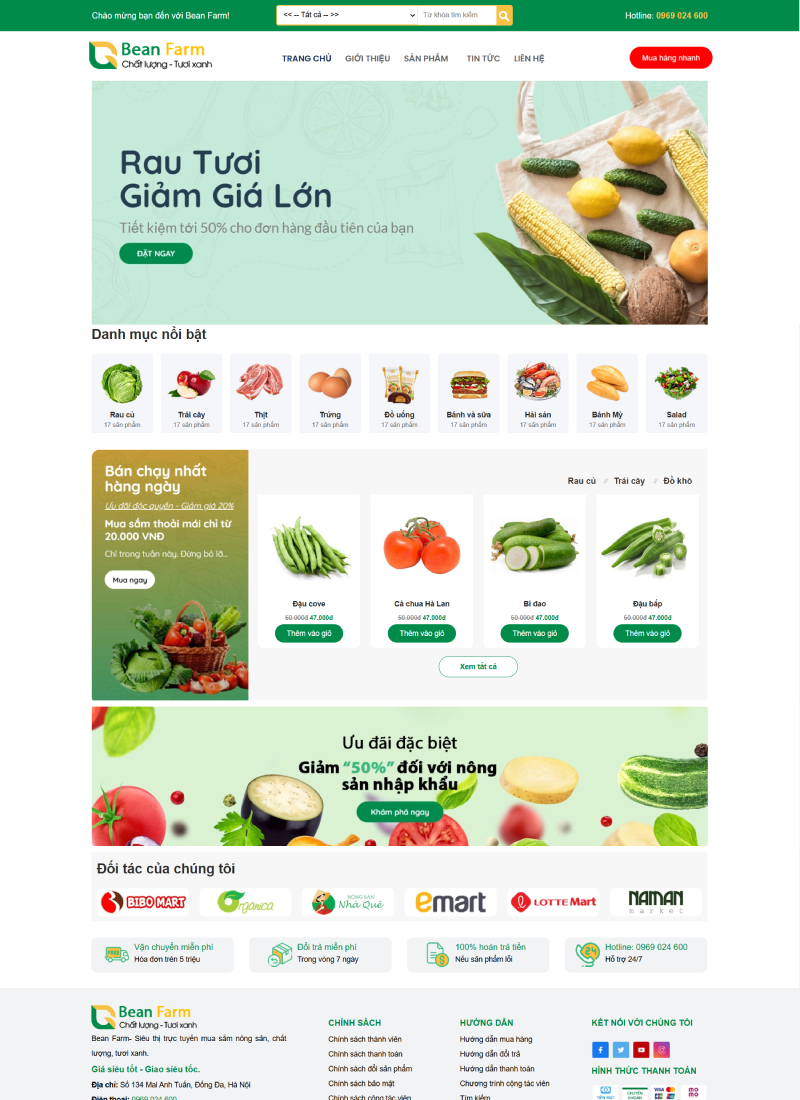Open the Hải sản category tile
Screen dimensions: 800x1100
pos(537,393)
